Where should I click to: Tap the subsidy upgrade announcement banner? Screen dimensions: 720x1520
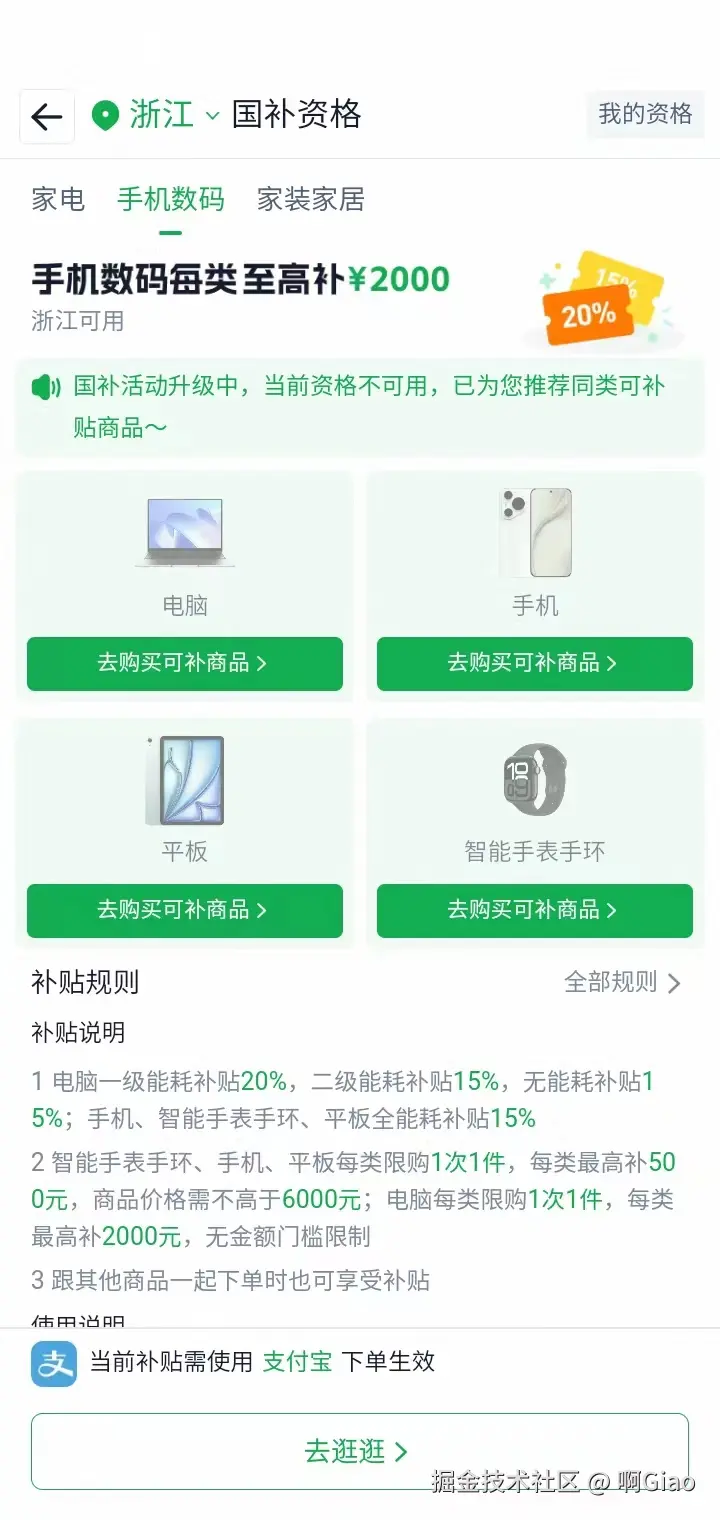360,407
